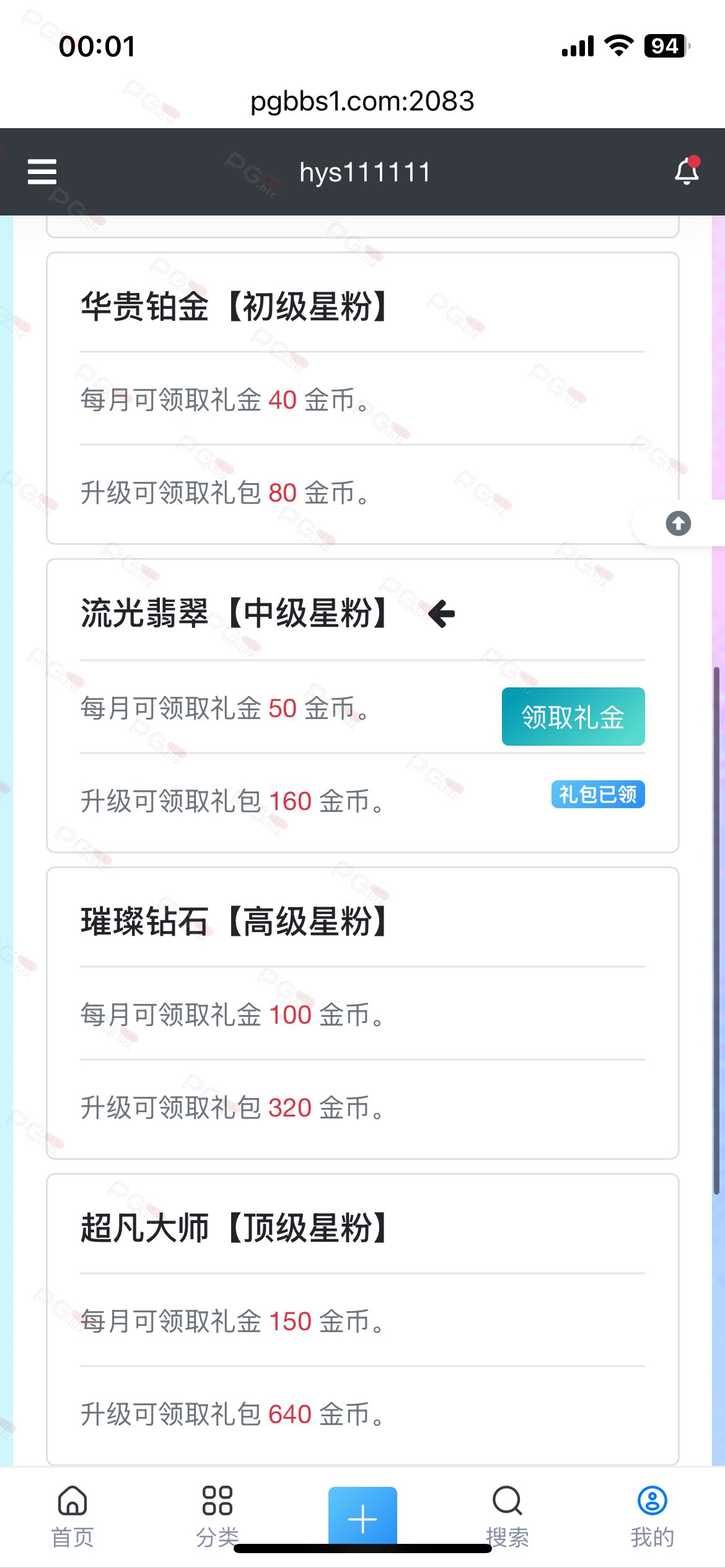The width and height of the screenshot is (725, 1568).
Task: Open the hamburger drawer menu
Action: (x=42, y=172)
